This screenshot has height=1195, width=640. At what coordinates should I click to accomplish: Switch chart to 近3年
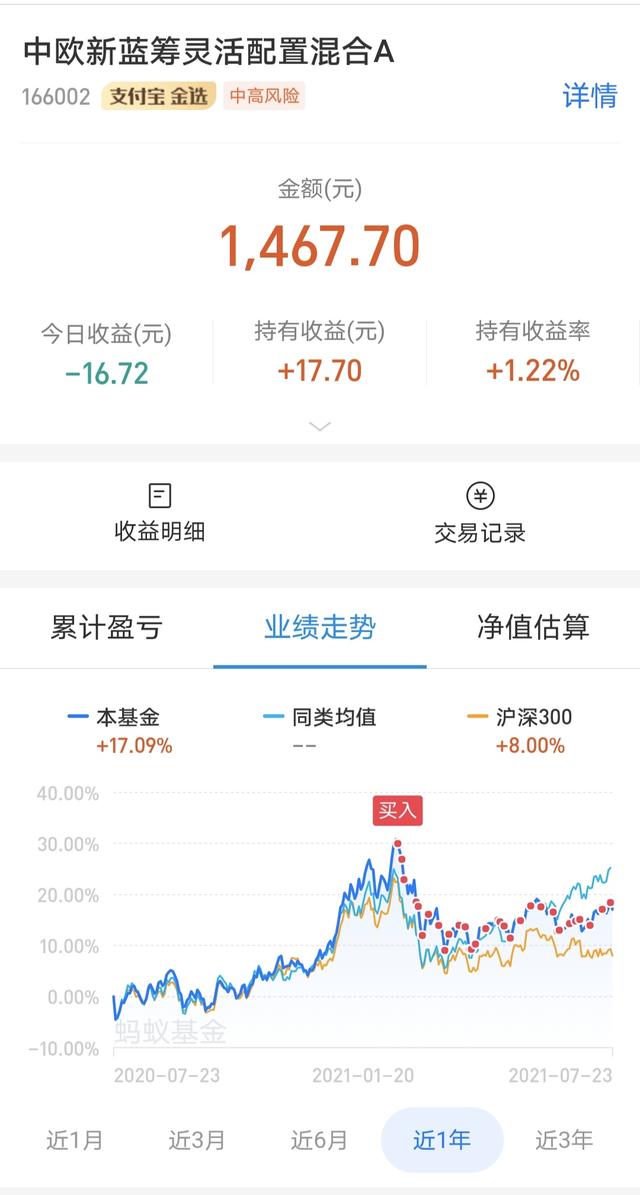point(564,1139)
